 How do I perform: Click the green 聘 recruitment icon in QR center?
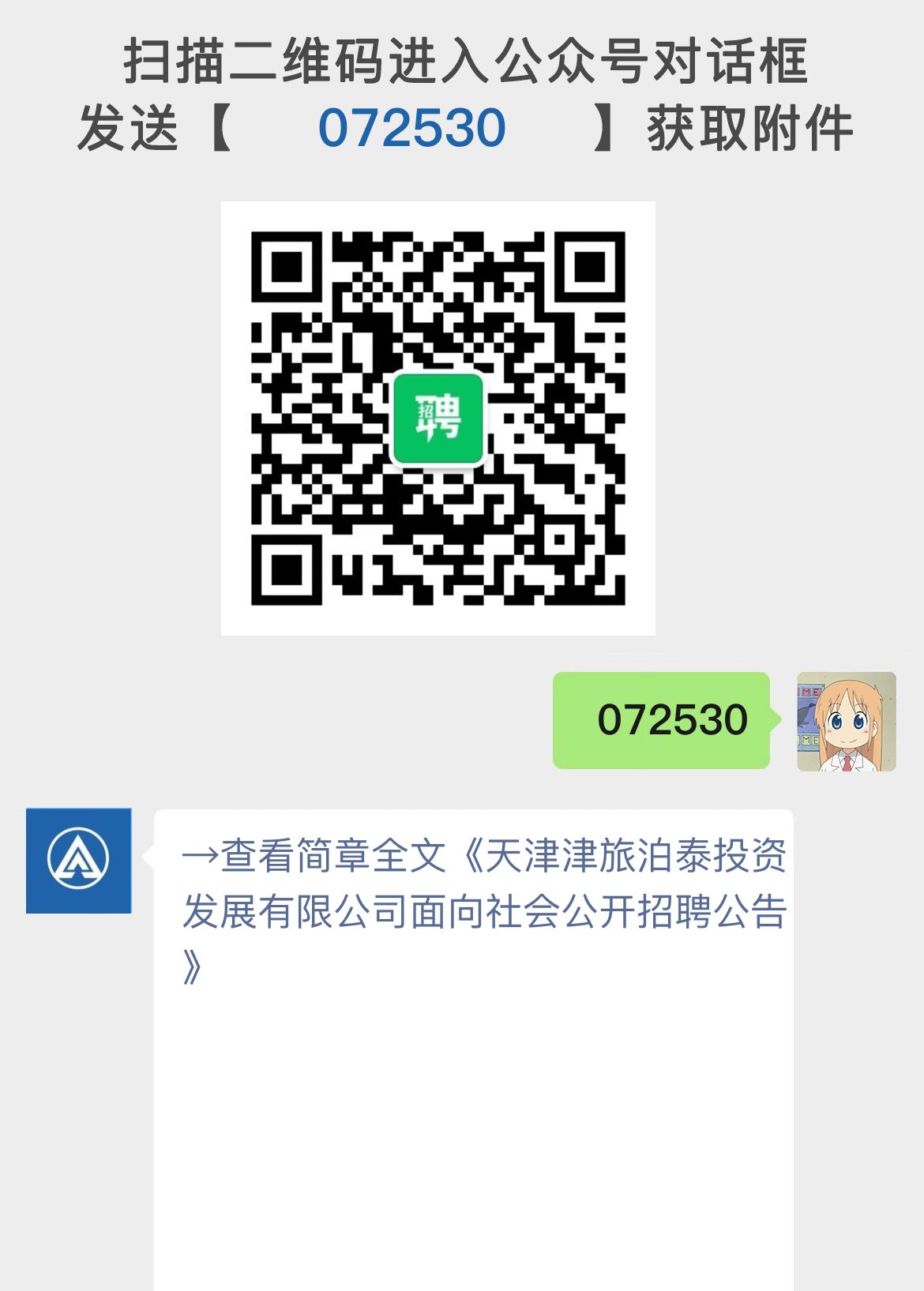pos(438,418)
